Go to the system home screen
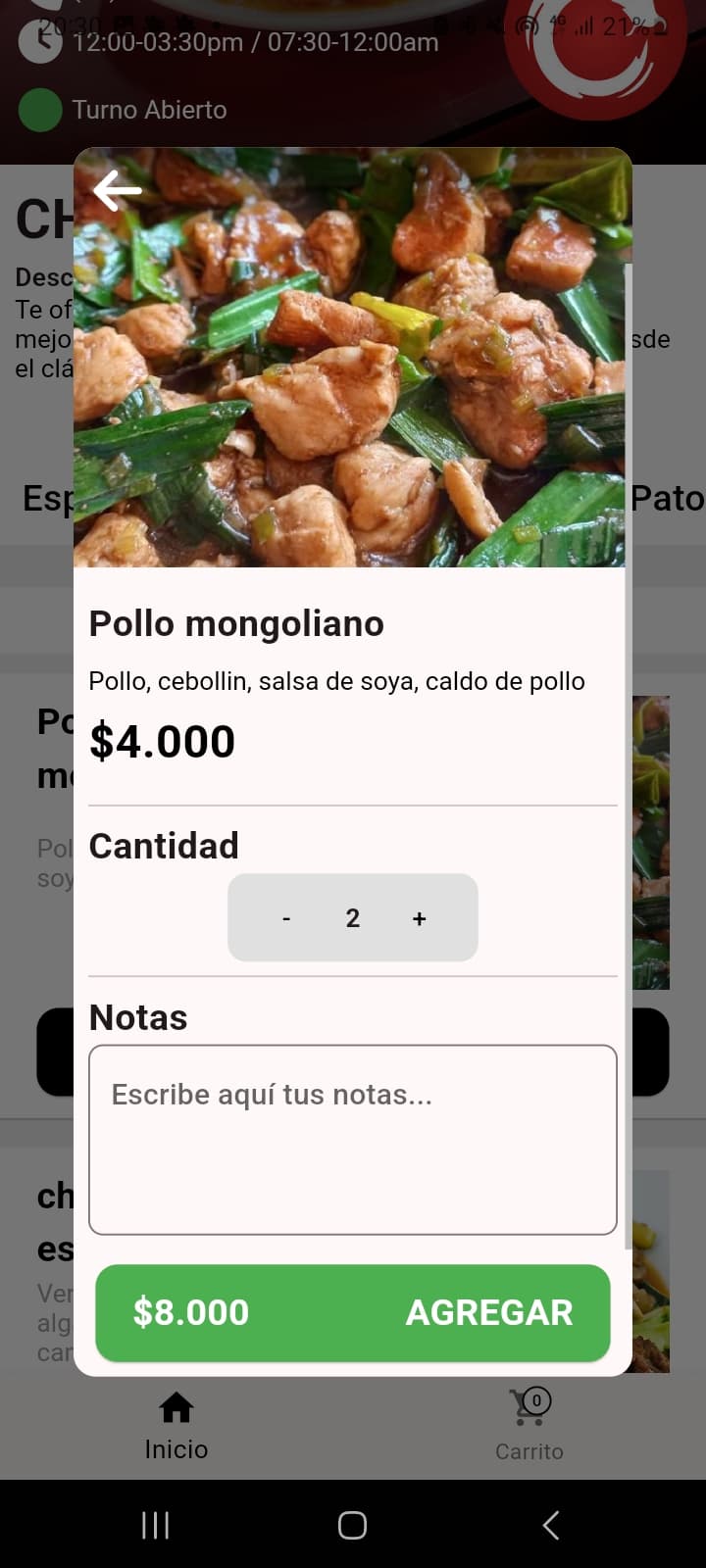The width and height of the screenshot is (706, 1568). tap(352, 1525)
